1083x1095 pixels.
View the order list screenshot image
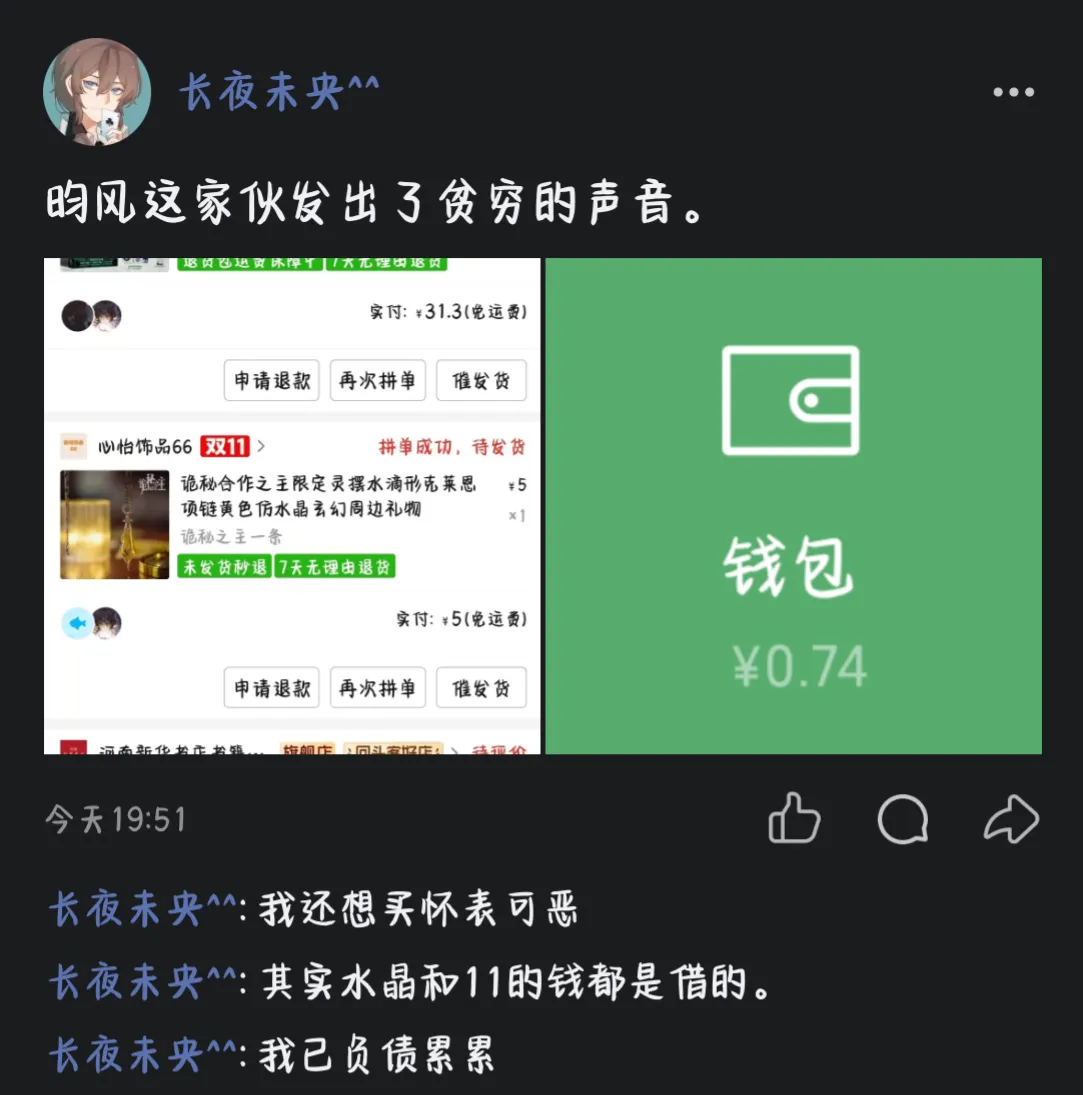point(292,506)
